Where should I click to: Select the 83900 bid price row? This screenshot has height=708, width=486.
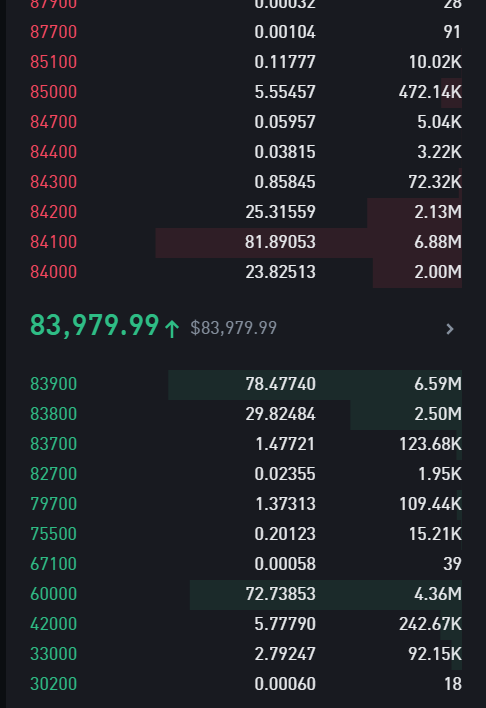pyautogui.click(x=246, y=385)
